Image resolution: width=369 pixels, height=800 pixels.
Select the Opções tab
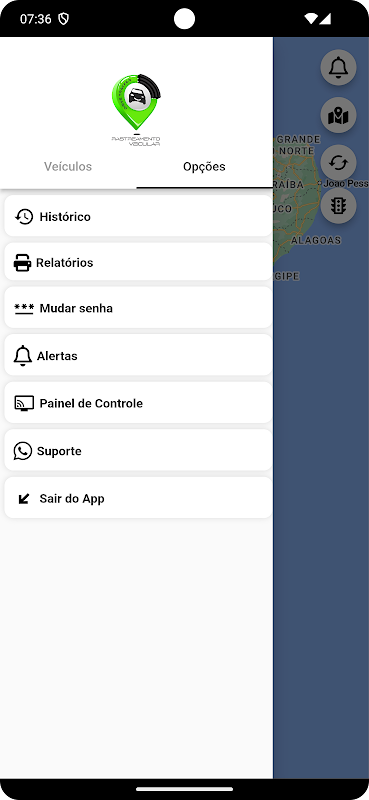point(204,167)
